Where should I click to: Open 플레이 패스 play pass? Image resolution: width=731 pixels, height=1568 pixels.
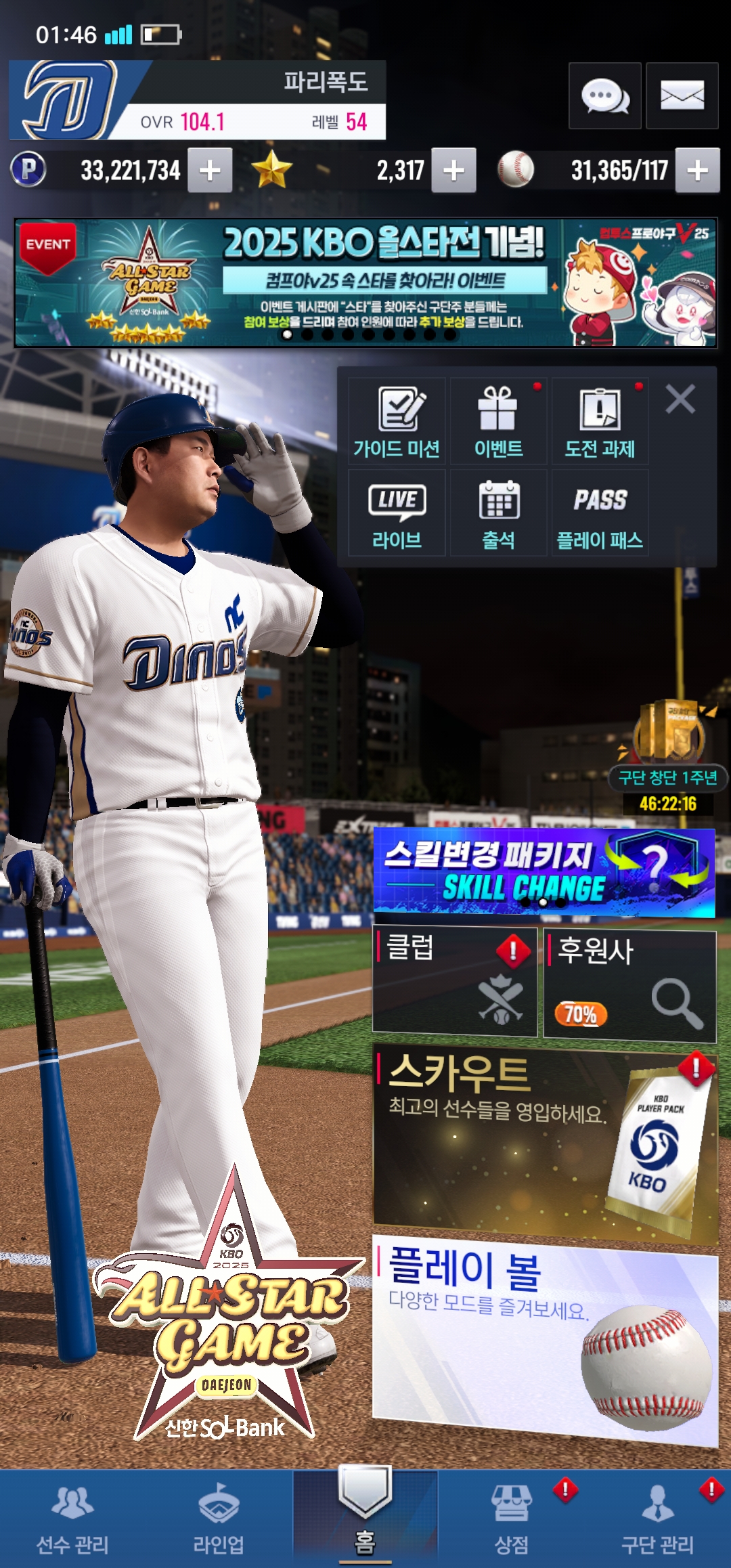[600, 514]
